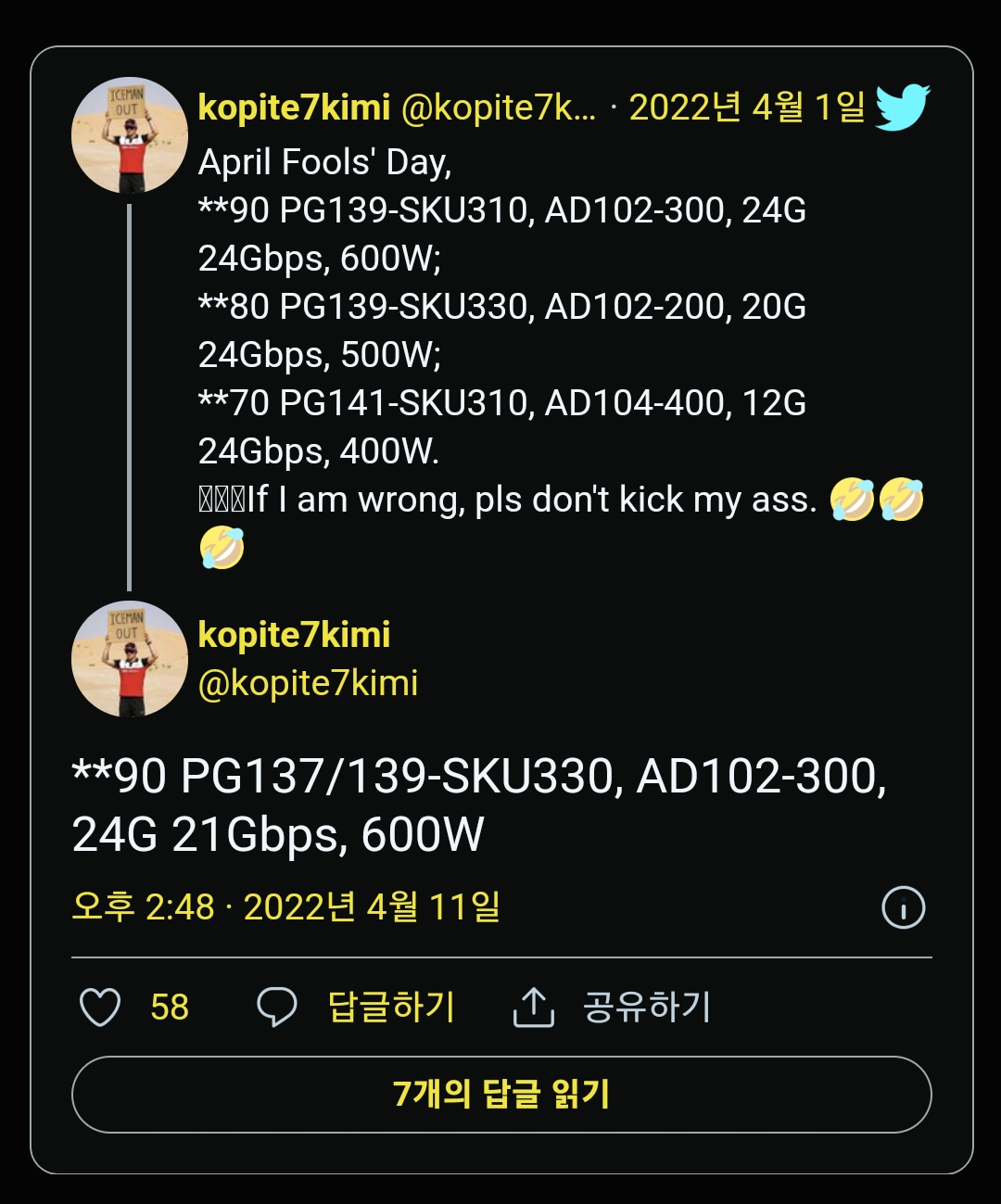The image size is (1001, 1204).
Task: Tap the lower kopite7kimi profile avatar
Action: [x=130, y=659]
